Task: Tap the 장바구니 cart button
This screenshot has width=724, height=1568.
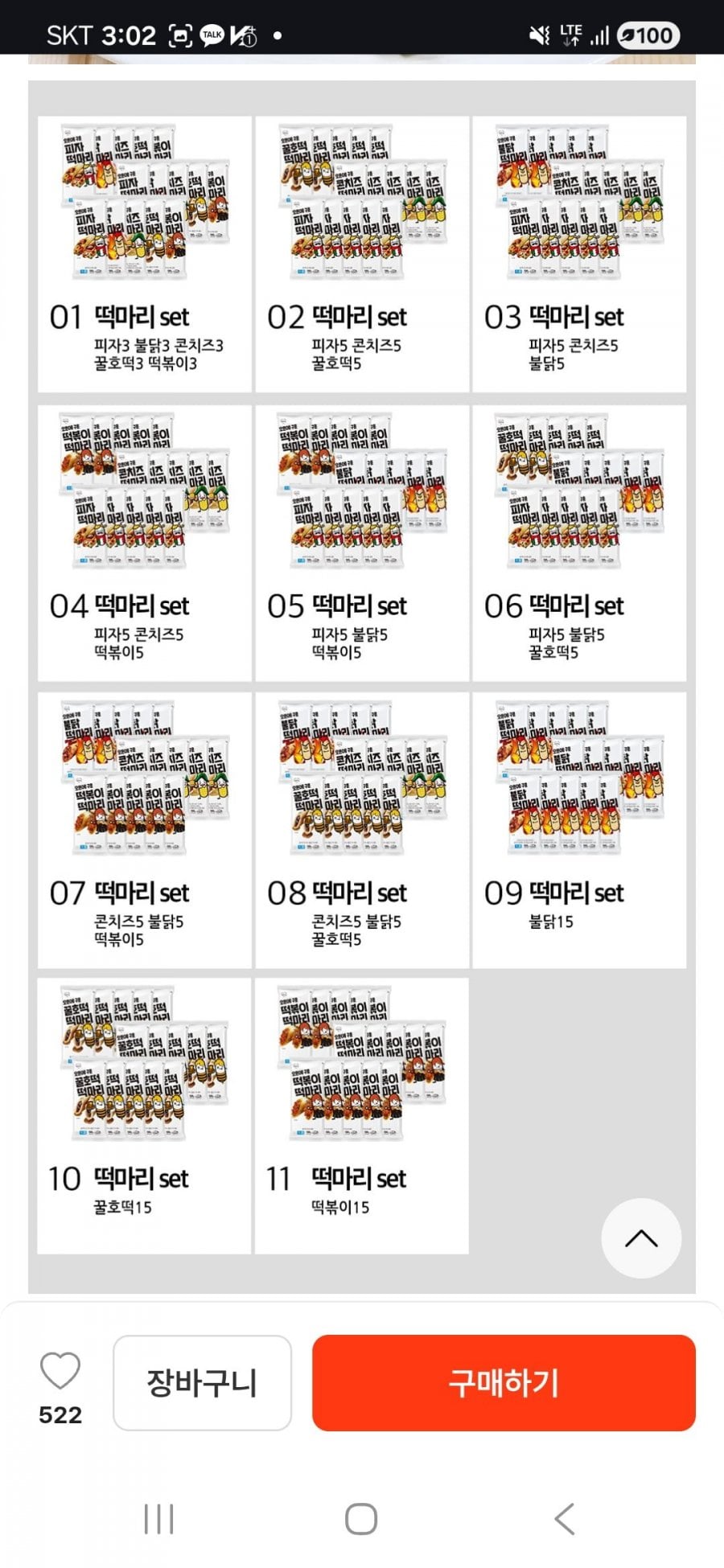Action: coord(202,1383)
